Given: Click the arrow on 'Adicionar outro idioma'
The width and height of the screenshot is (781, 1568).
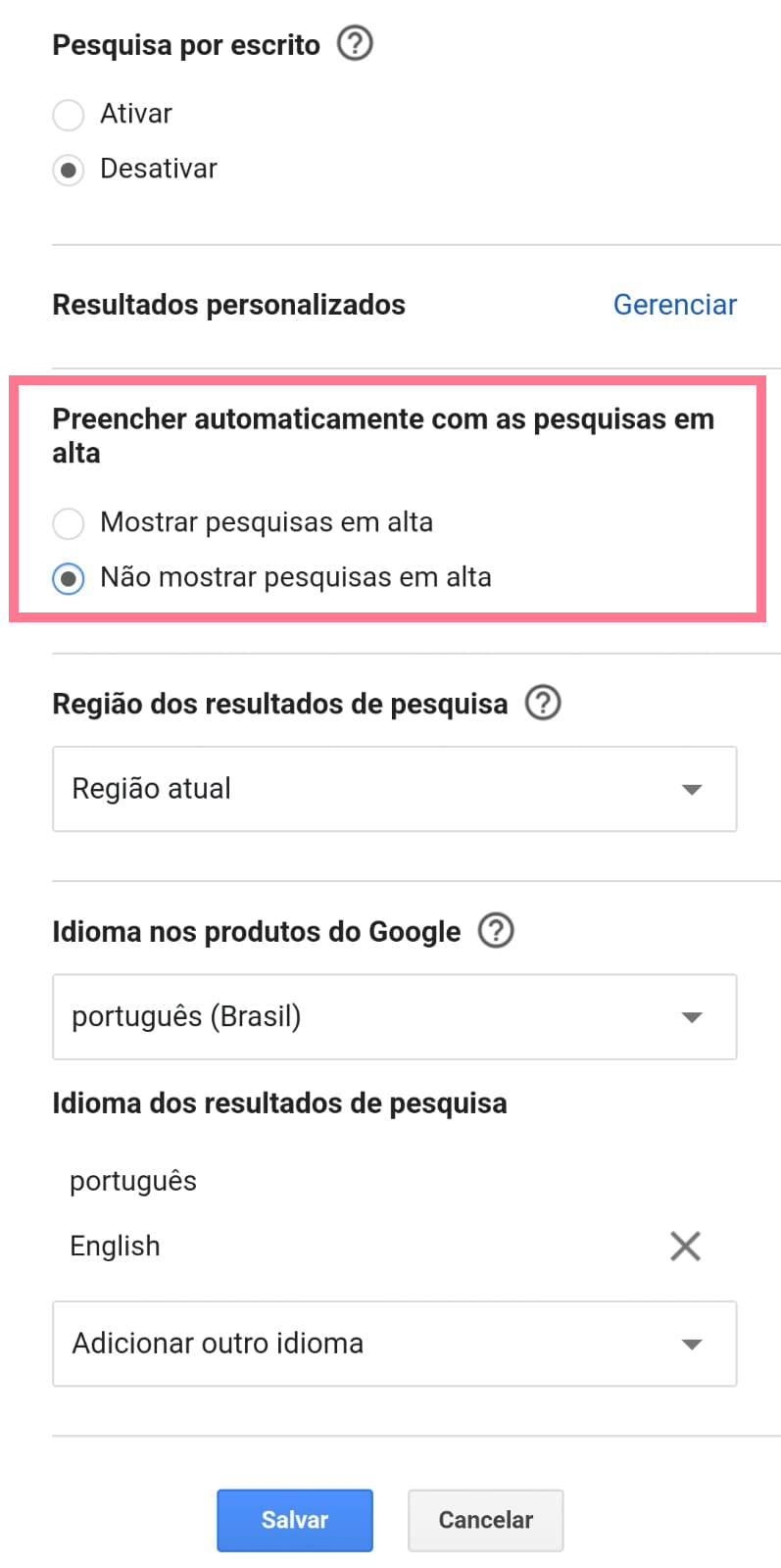Looking at the screenshot, I should coord(694,1344).
